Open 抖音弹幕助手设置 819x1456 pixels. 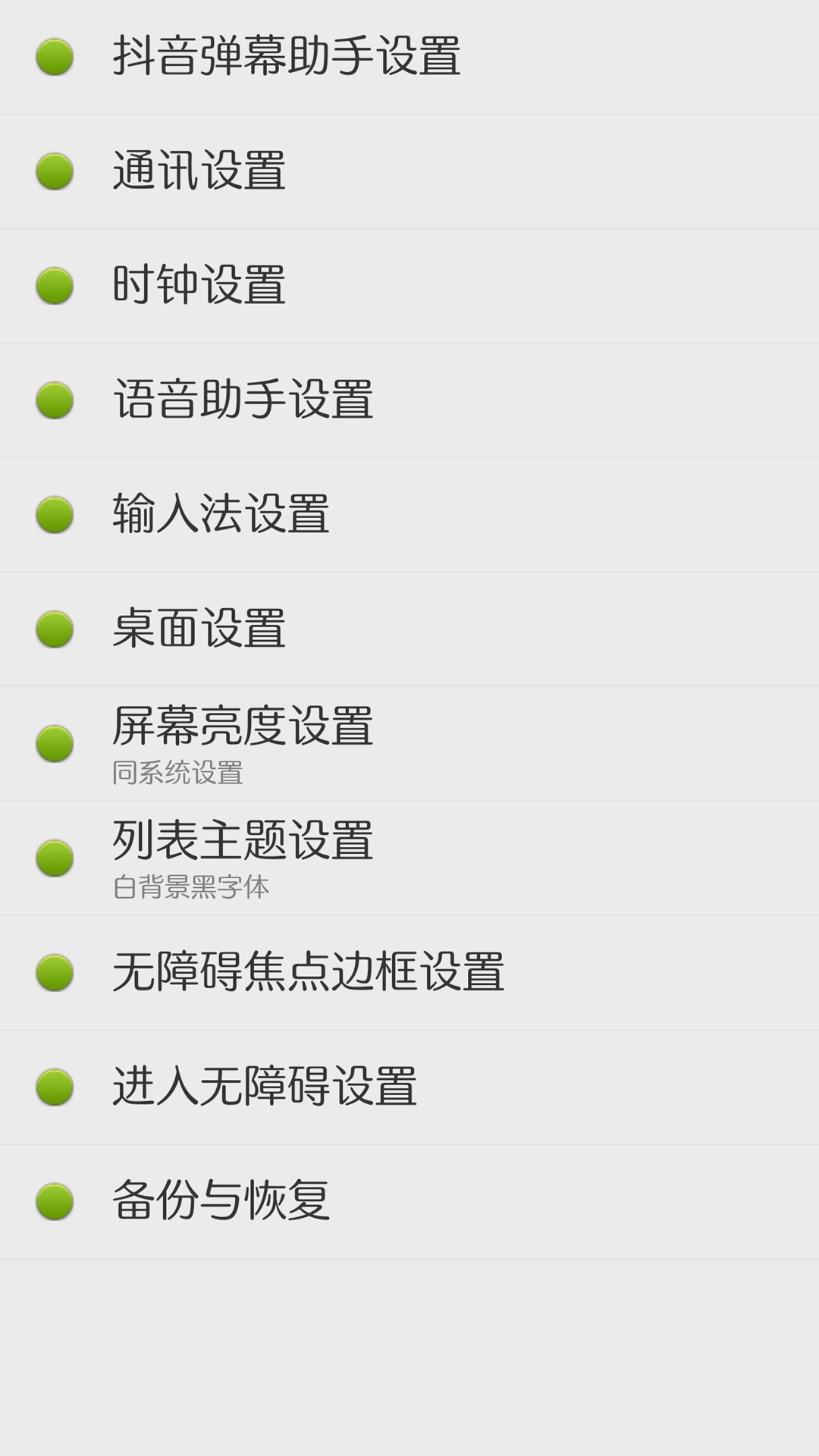coord(287,57)
